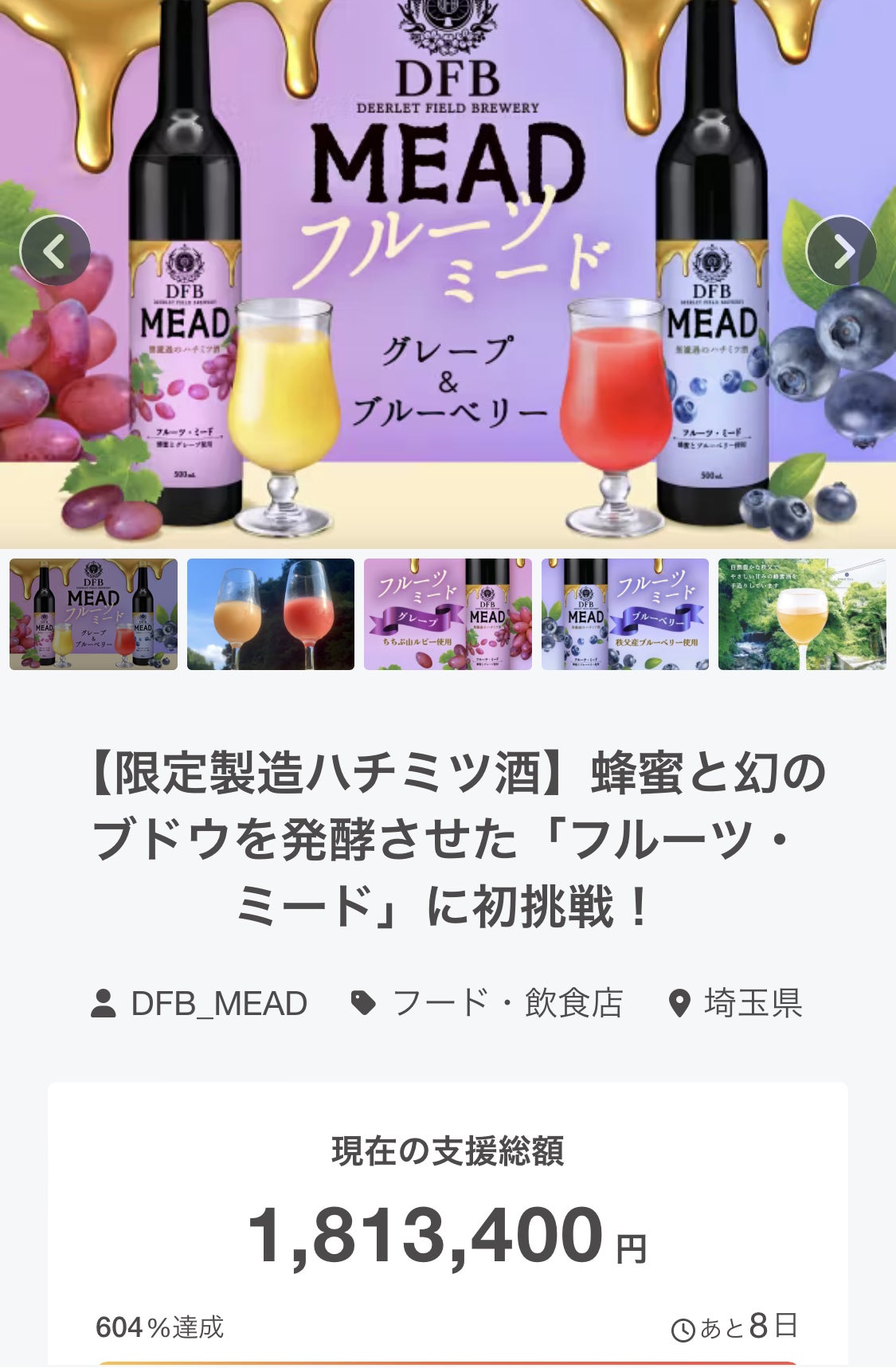This screenshot has height=1368, width=896.
Task: Browse projects in 埼玉県
Action: pyautogui.click(x=736, y=1003)
